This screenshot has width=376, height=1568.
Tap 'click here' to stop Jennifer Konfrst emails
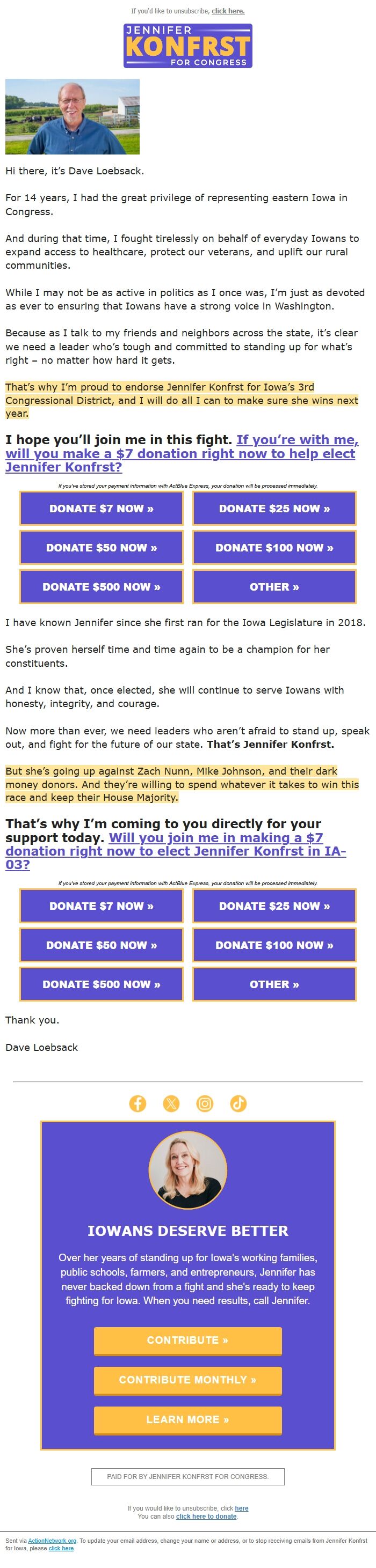(x=61, y=1548)
